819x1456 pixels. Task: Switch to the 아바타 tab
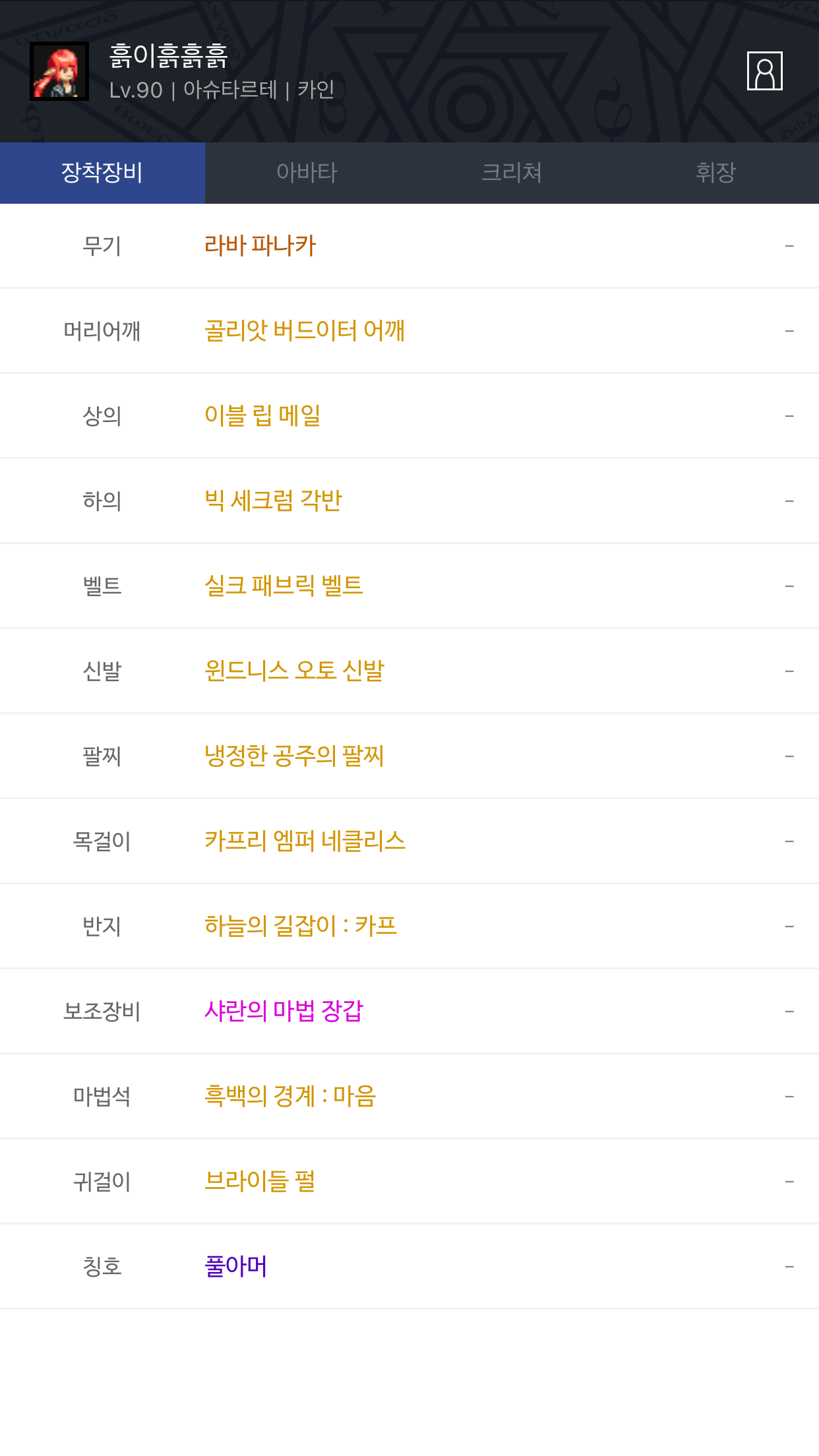pyautogui.click(x=307, y=173)
